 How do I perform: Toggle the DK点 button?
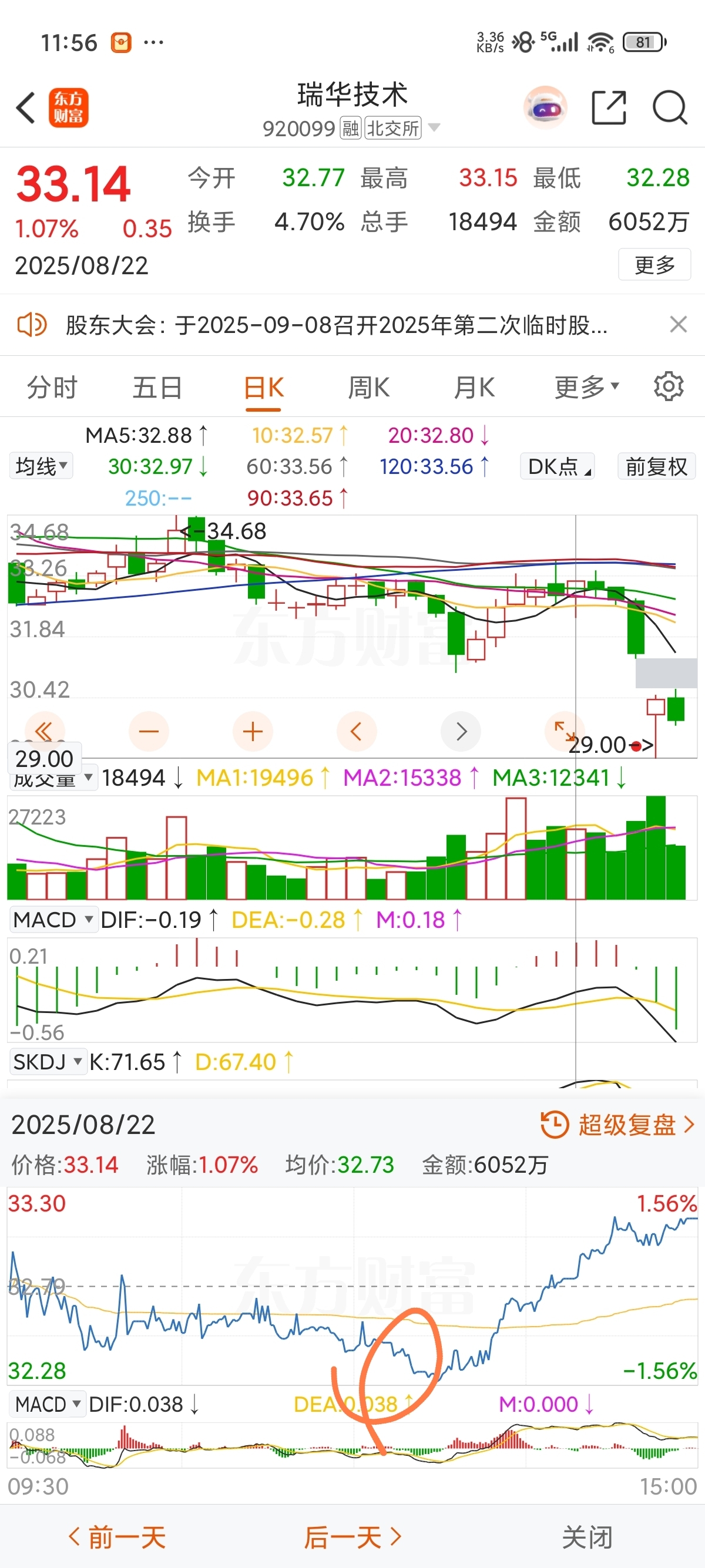pos(558,467)
